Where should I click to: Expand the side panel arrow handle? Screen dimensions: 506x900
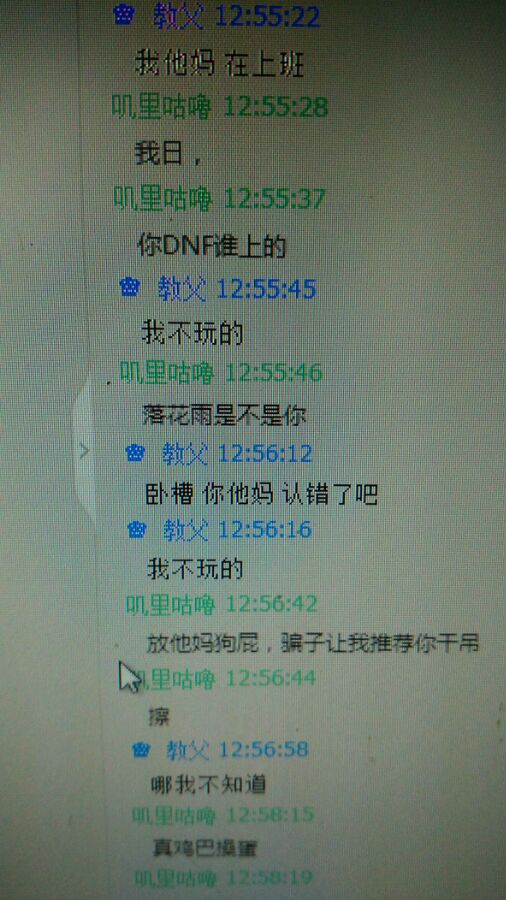84,451
